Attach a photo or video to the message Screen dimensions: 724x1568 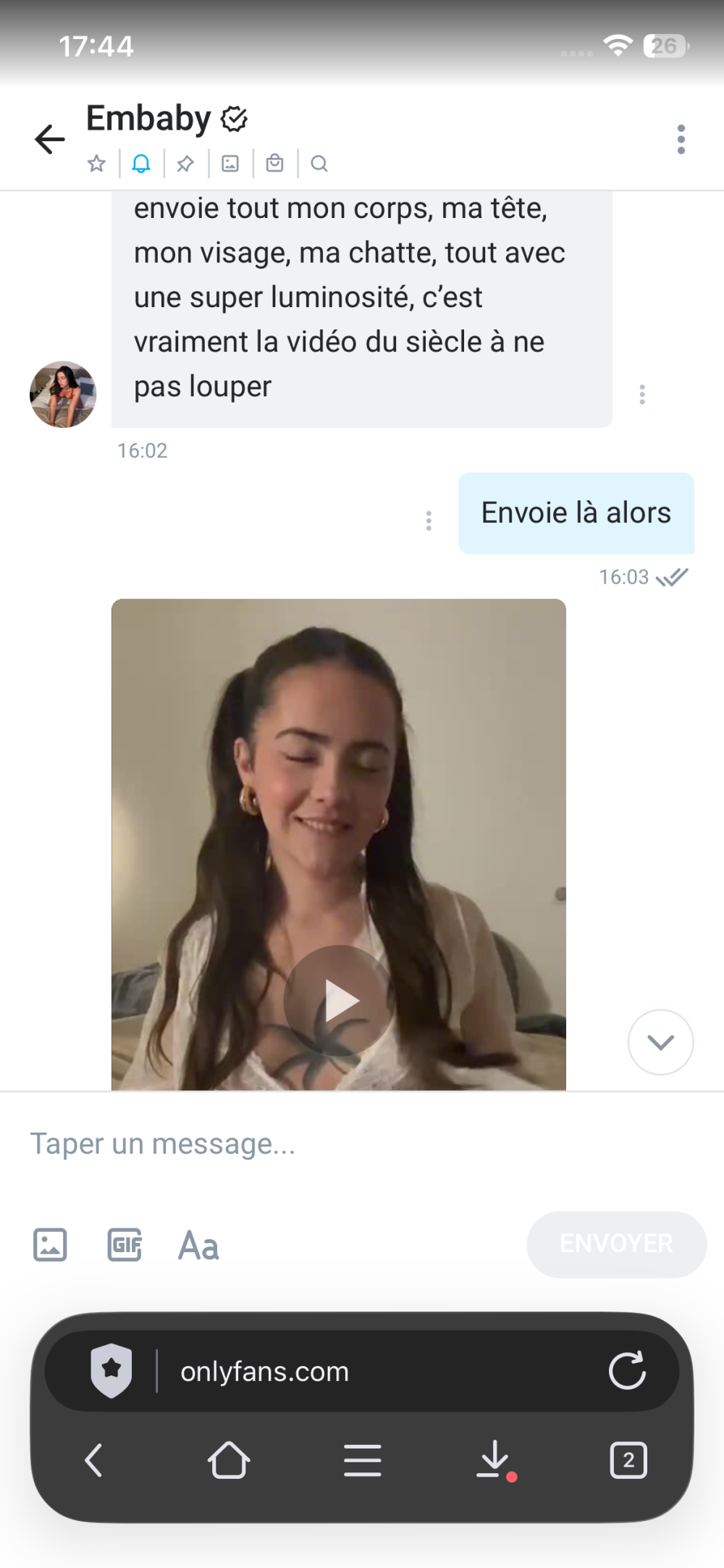coord(50,1245)
